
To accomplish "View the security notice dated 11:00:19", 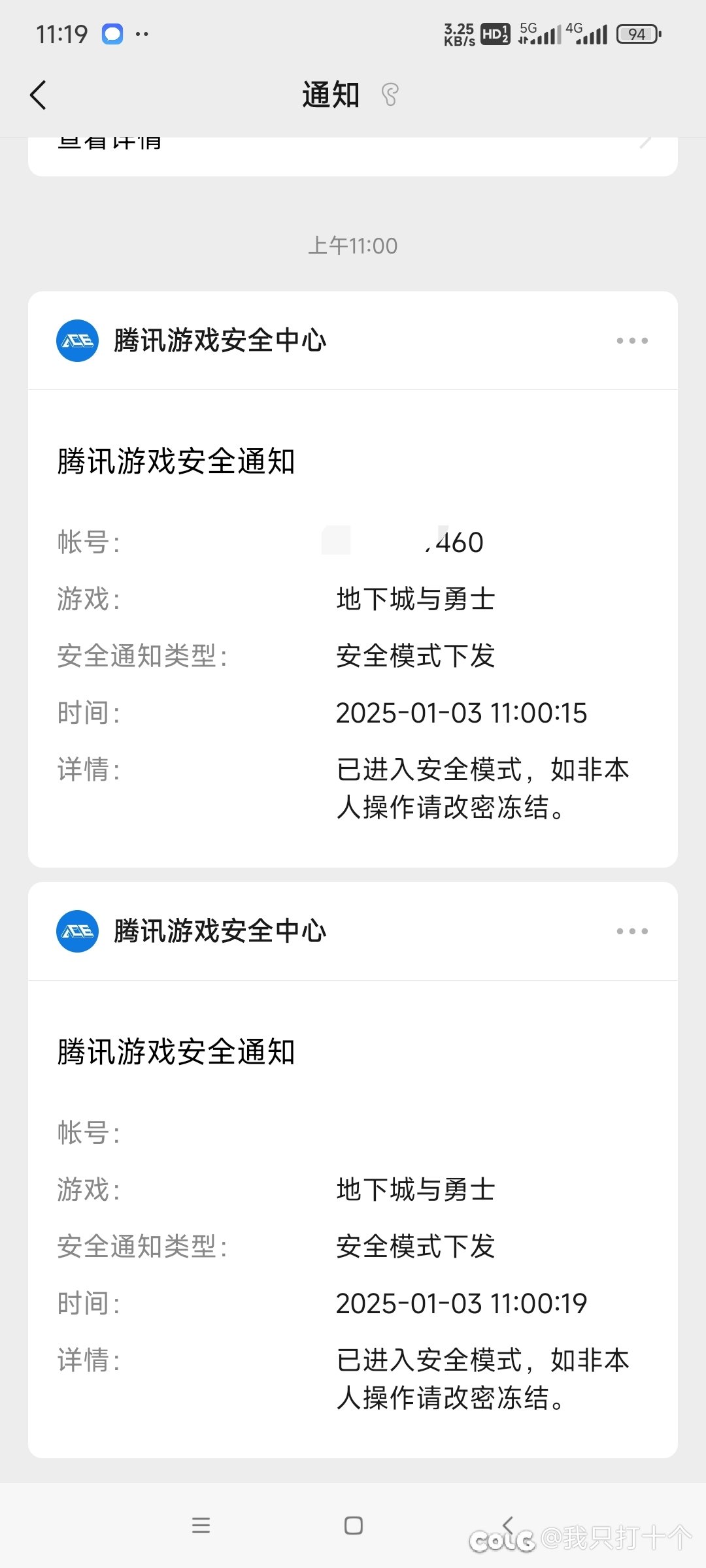I will (x=353, y=1241).
